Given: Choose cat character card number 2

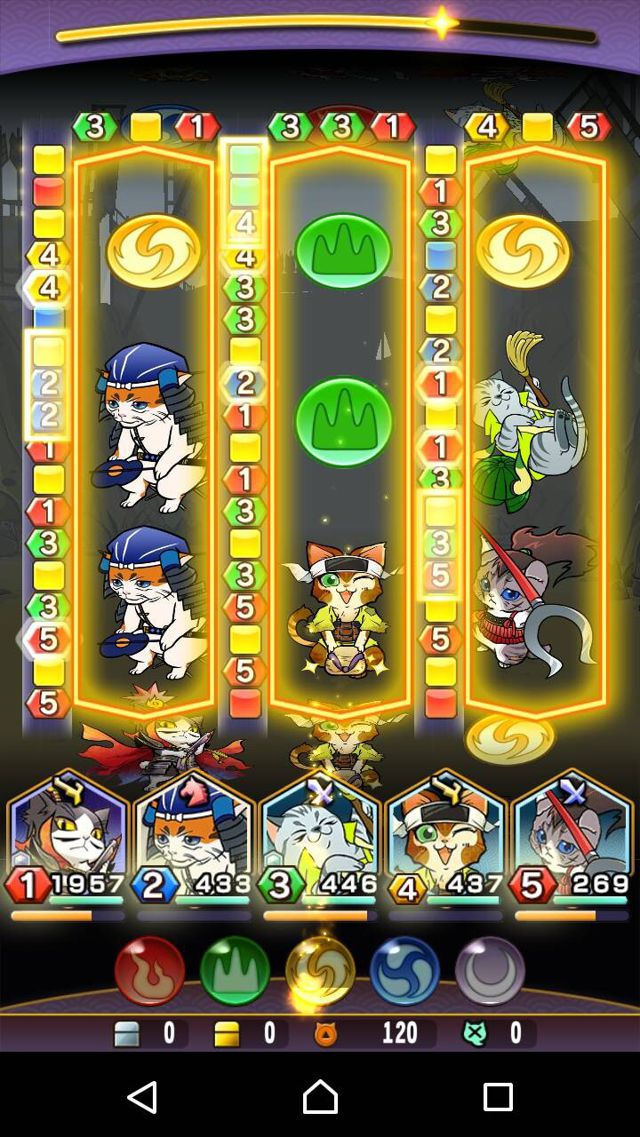Looking at the screenshot, I should coord(194,838).
